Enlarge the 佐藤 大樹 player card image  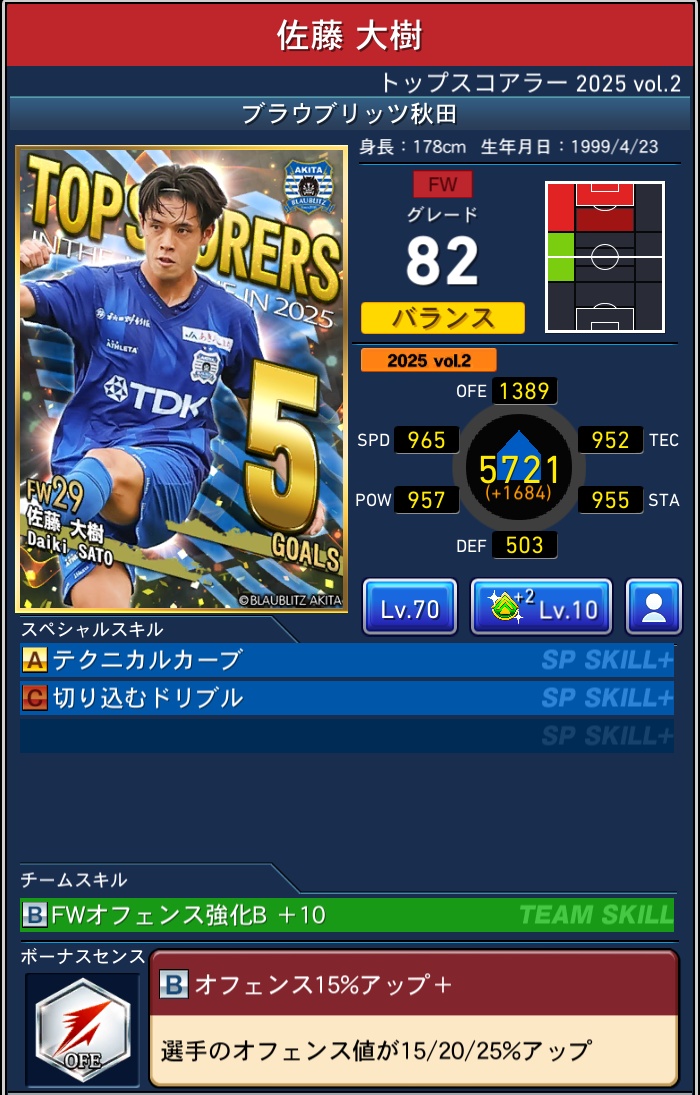[x=181, y=379]
